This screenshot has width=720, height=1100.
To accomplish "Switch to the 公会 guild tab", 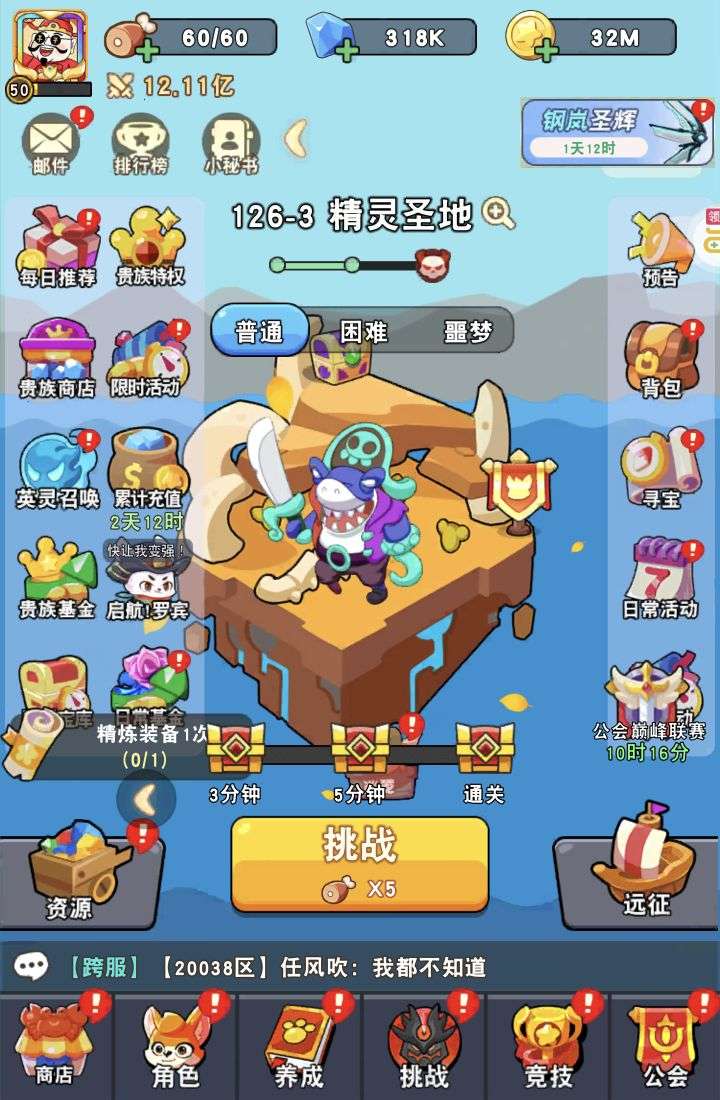I will pos(665,1045).
